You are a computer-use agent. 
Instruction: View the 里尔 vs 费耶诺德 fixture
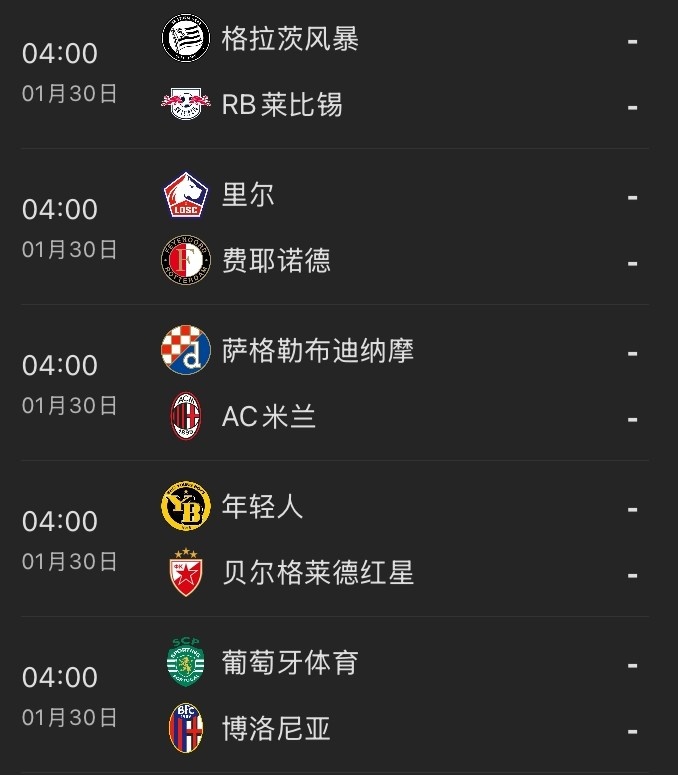pyautogui.click(x=339, y=227)
